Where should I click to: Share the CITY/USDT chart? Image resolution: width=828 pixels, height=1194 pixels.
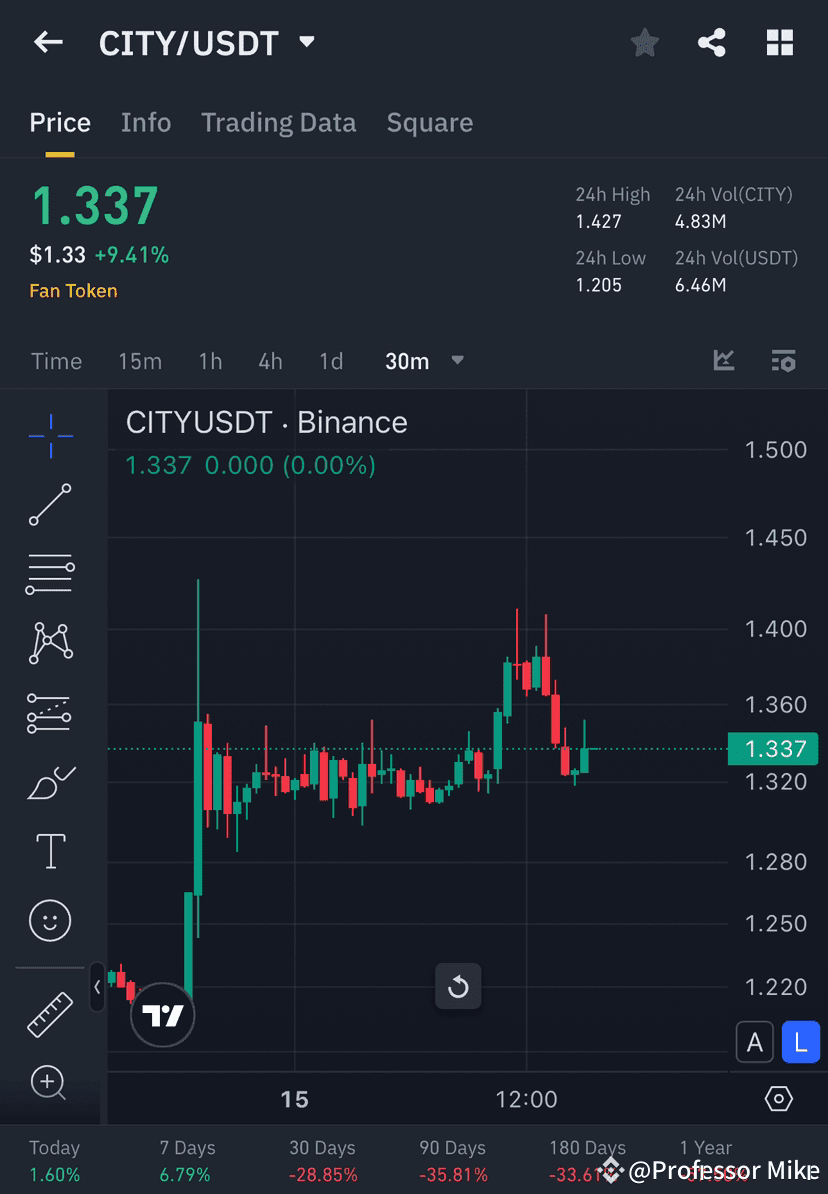(712, 42)
